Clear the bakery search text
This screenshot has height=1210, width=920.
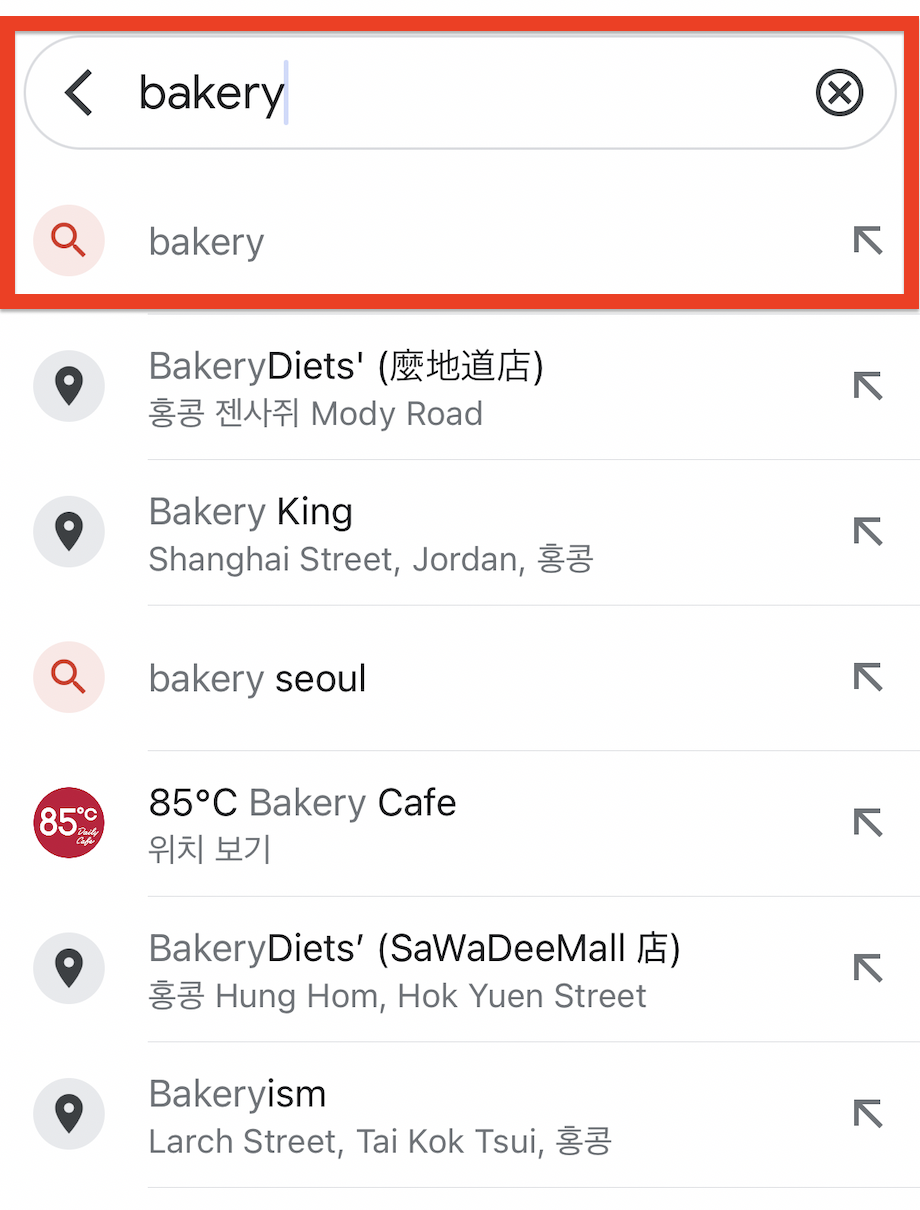point(839,93)
